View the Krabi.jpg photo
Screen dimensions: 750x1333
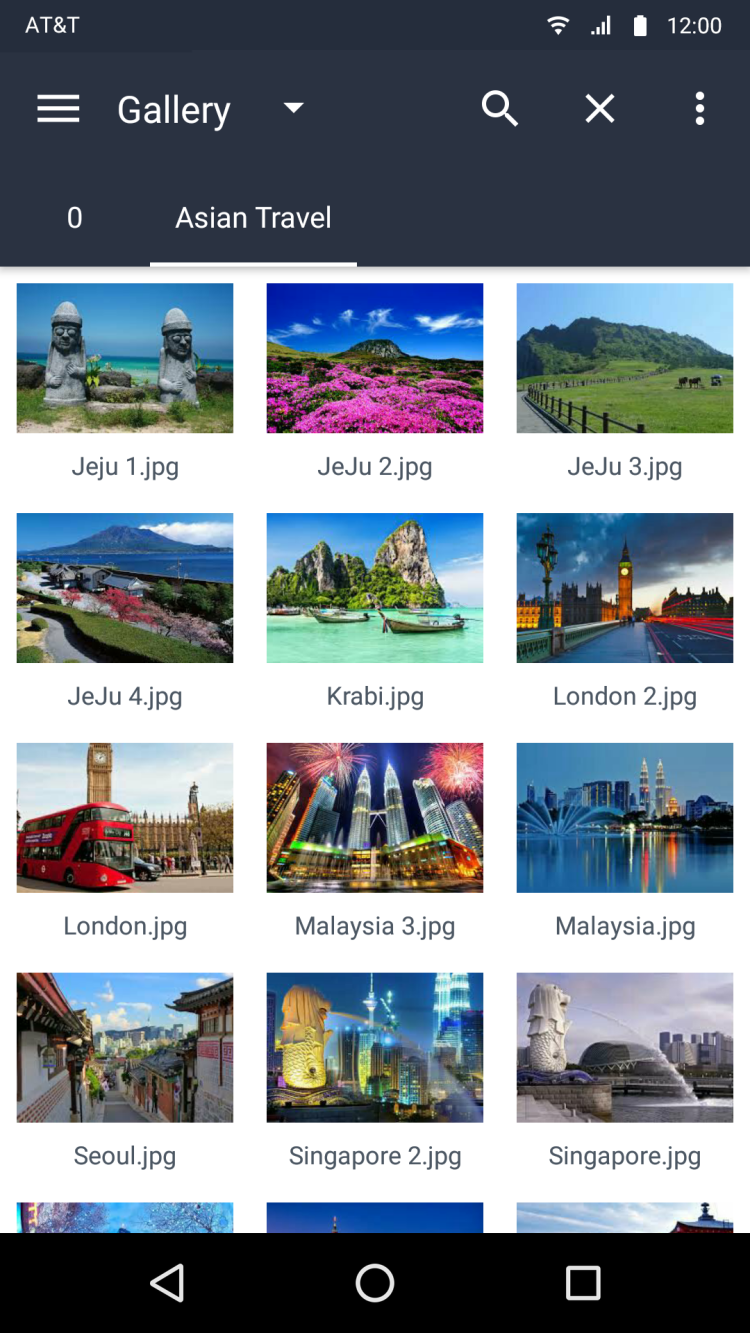[375, 588]
